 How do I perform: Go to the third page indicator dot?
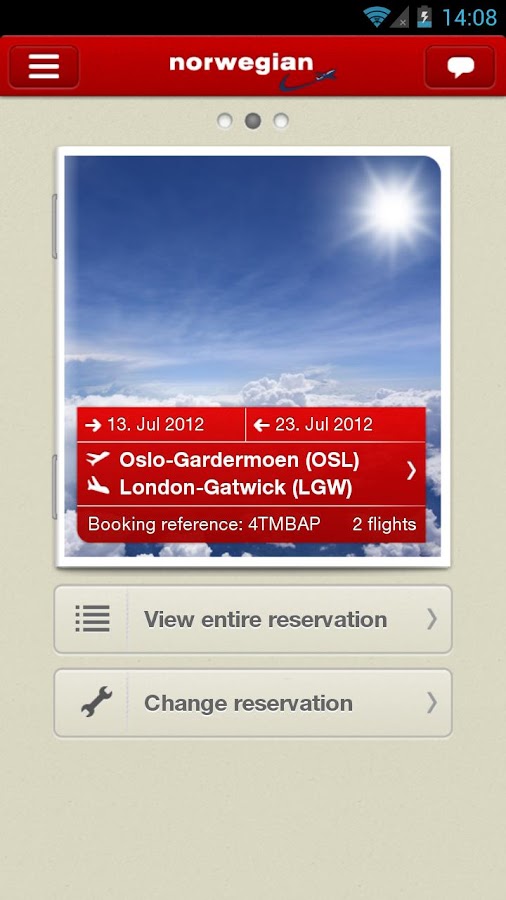(x=281, y=121)
